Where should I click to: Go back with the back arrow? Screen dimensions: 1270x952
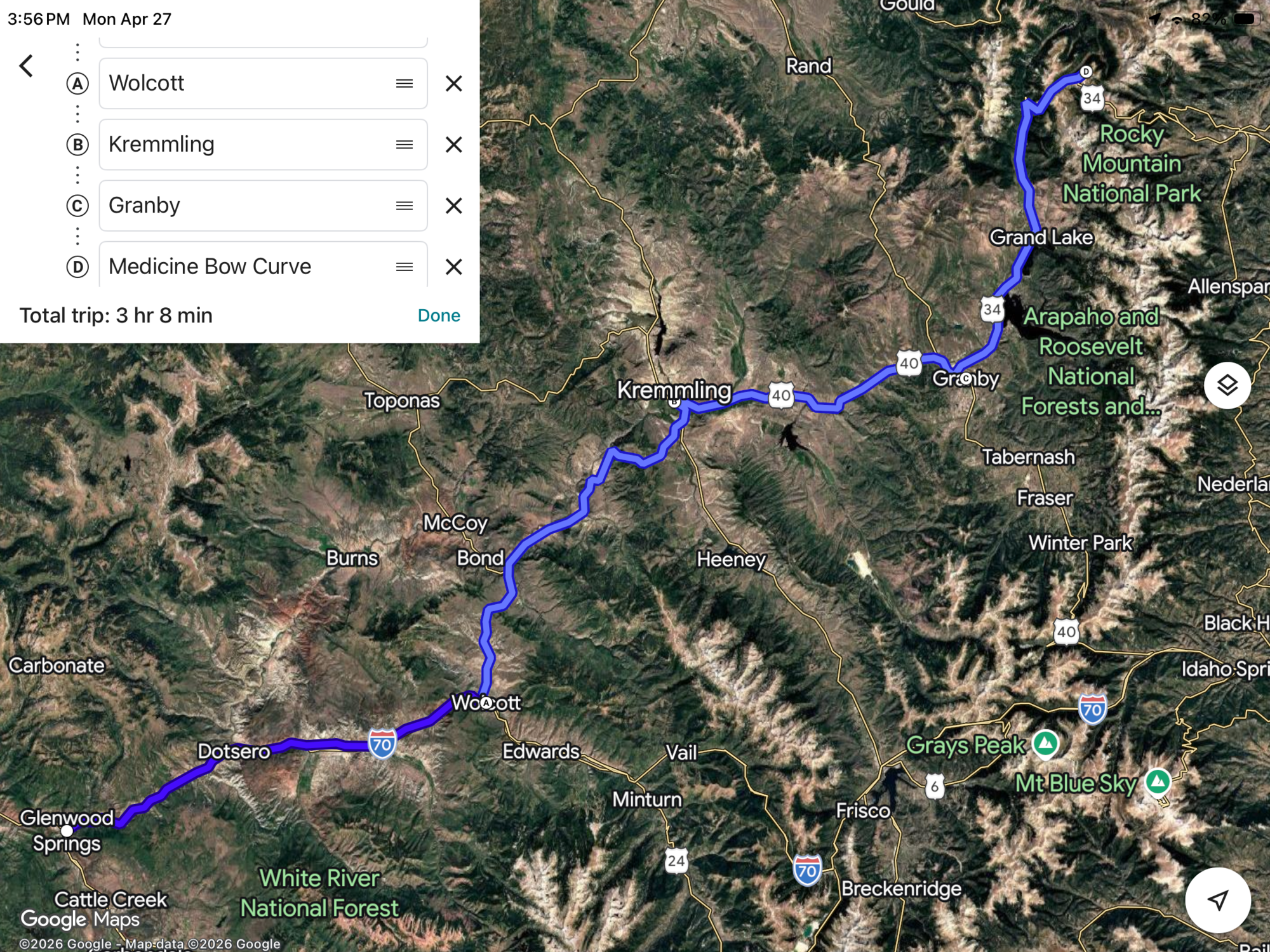(26, 65)
